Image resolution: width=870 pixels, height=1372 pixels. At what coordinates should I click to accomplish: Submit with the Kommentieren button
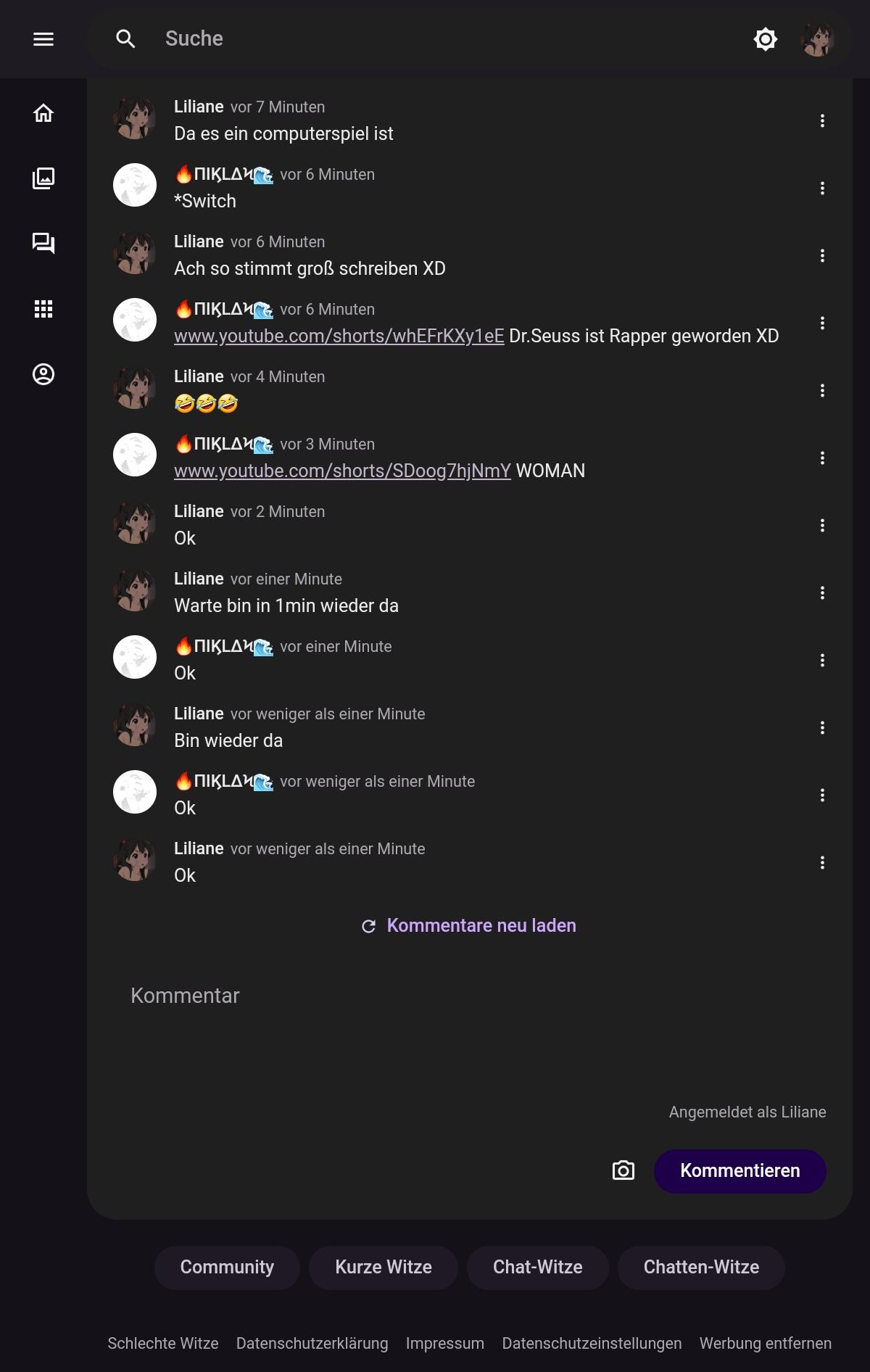(x=739, y=1171)
